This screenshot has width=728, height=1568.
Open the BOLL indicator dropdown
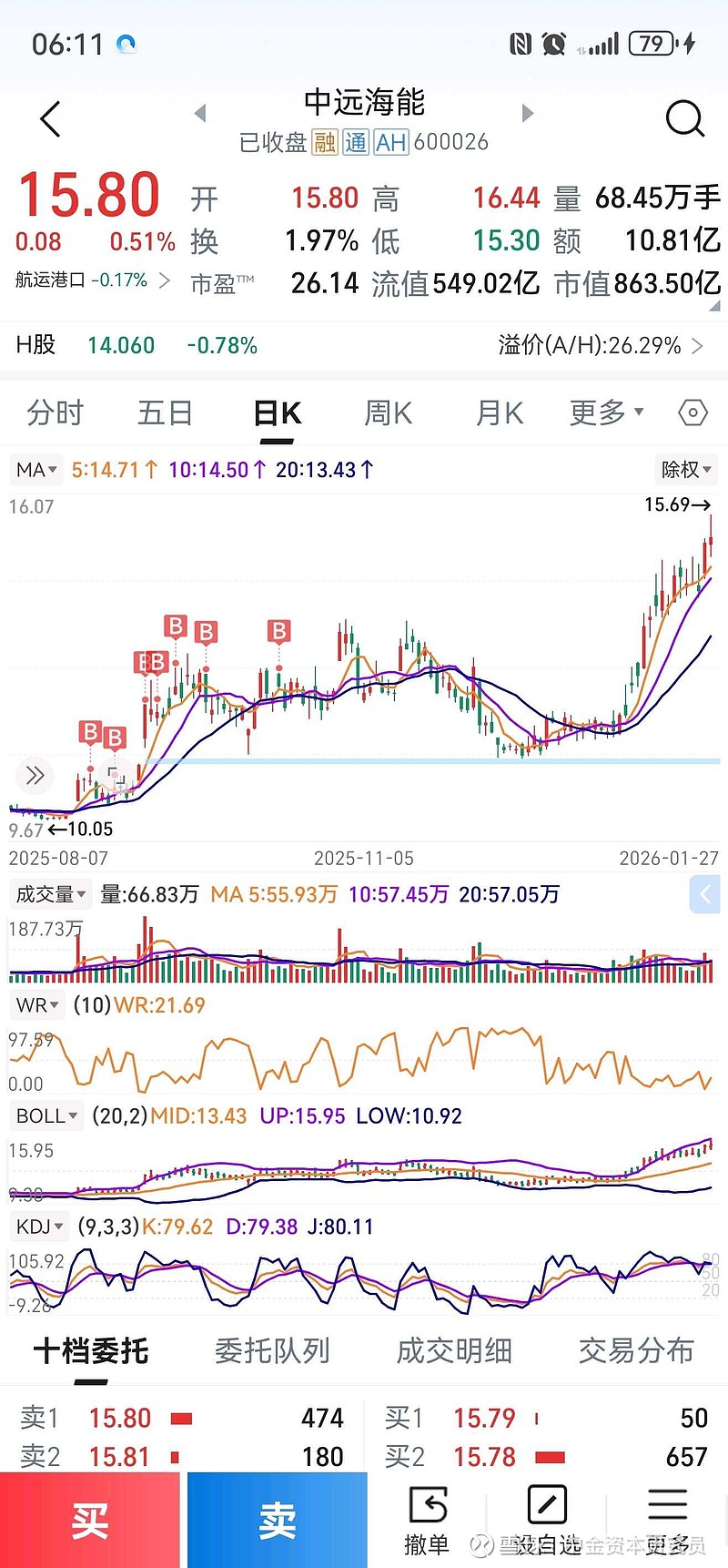[x=45, y=1115]
